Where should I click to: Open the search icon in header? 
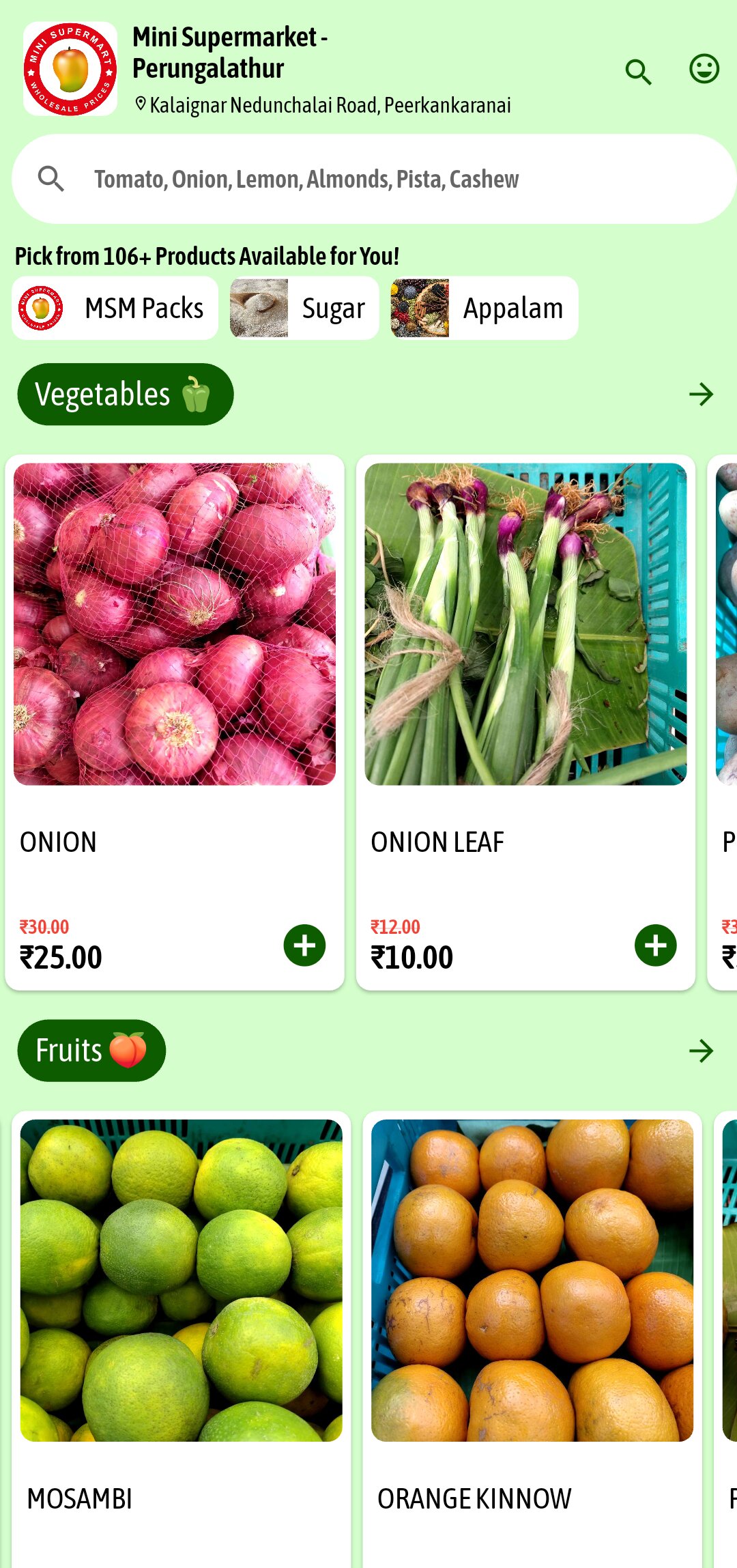coord(638,71)
